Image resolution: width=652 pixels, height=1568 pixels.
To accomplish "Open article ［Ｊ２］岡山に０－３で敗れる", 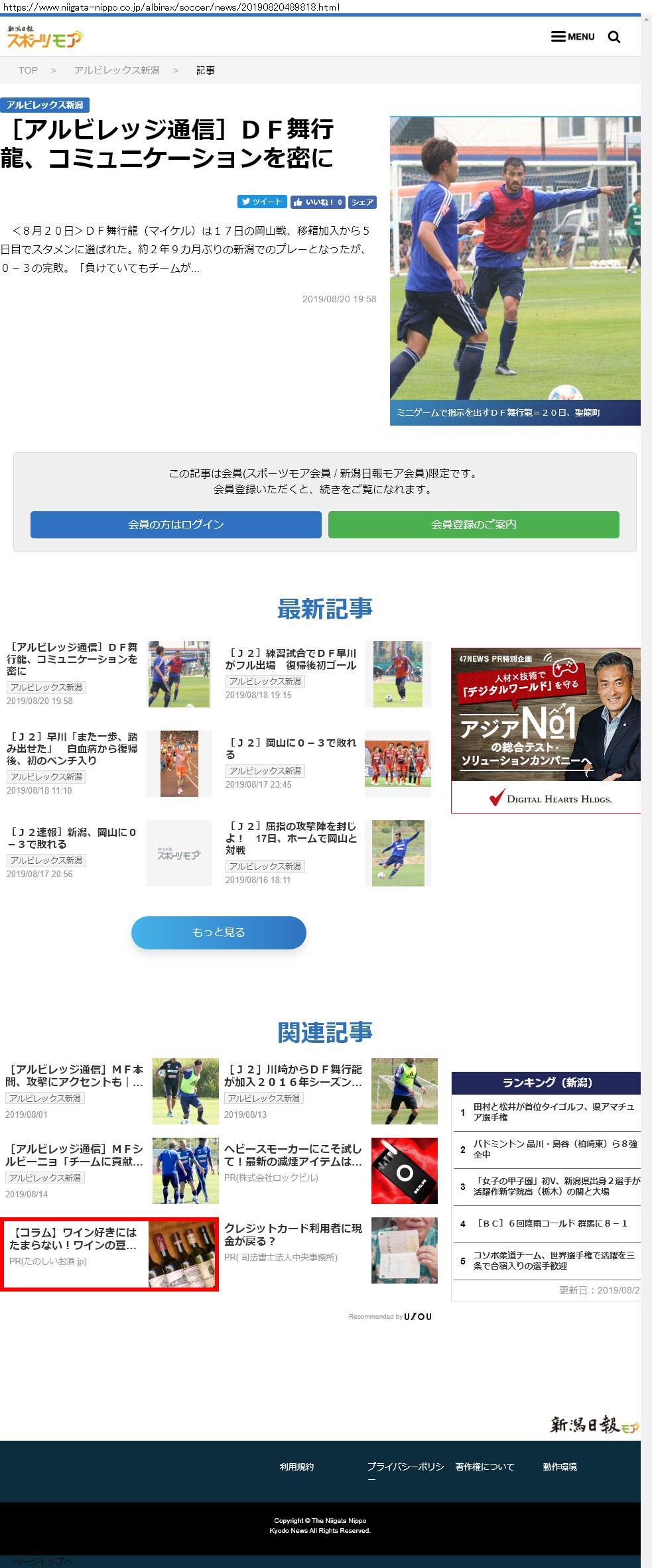I will point(291,748).
